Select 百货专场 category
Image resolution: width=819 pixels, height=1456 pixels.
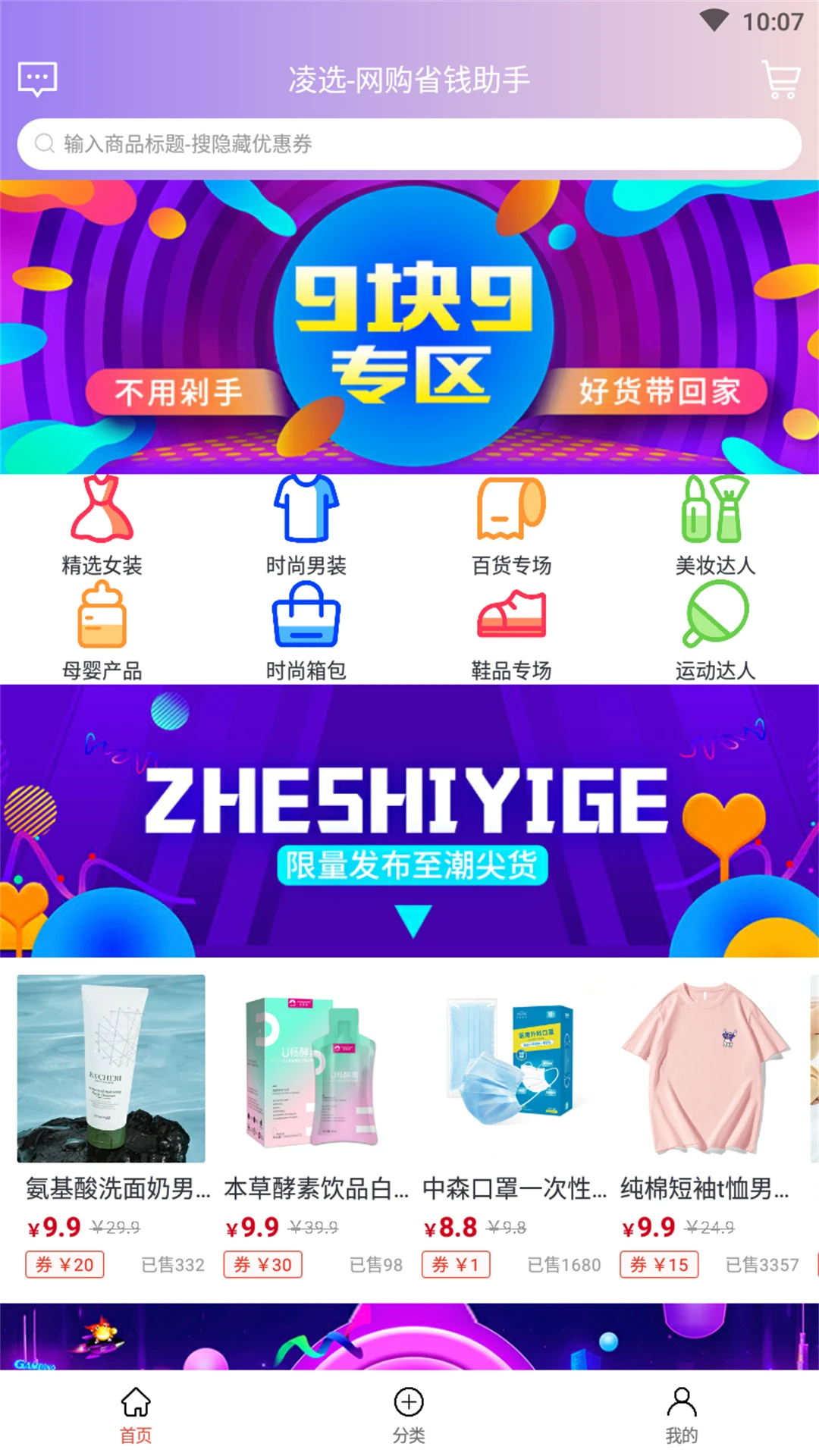pyautogui.click(x=511, y=525)
